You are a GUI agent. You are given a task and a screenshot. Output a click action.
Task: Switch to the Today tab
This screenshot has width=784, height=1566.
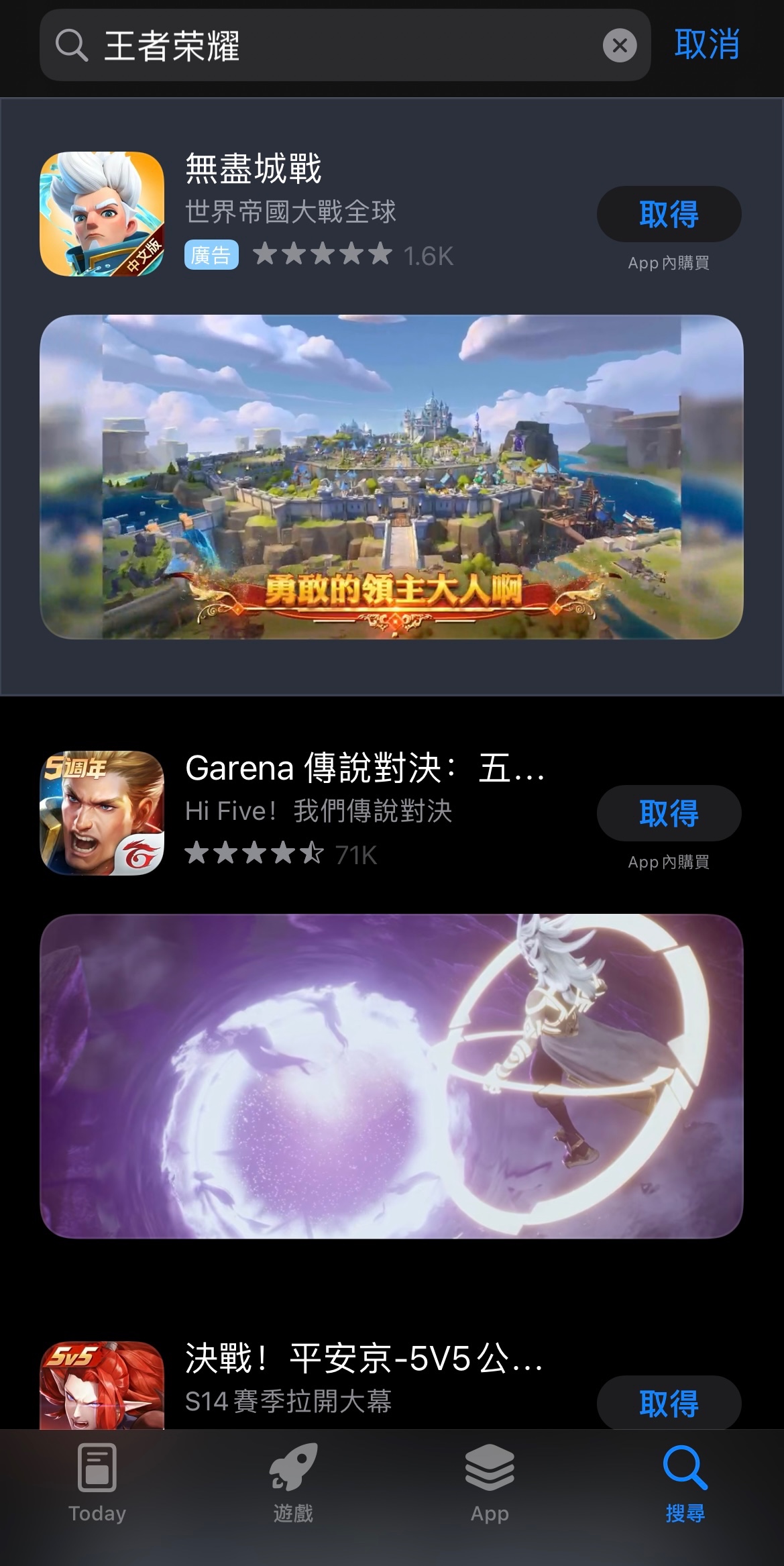pyautogui.click(x=97, y=1484)
